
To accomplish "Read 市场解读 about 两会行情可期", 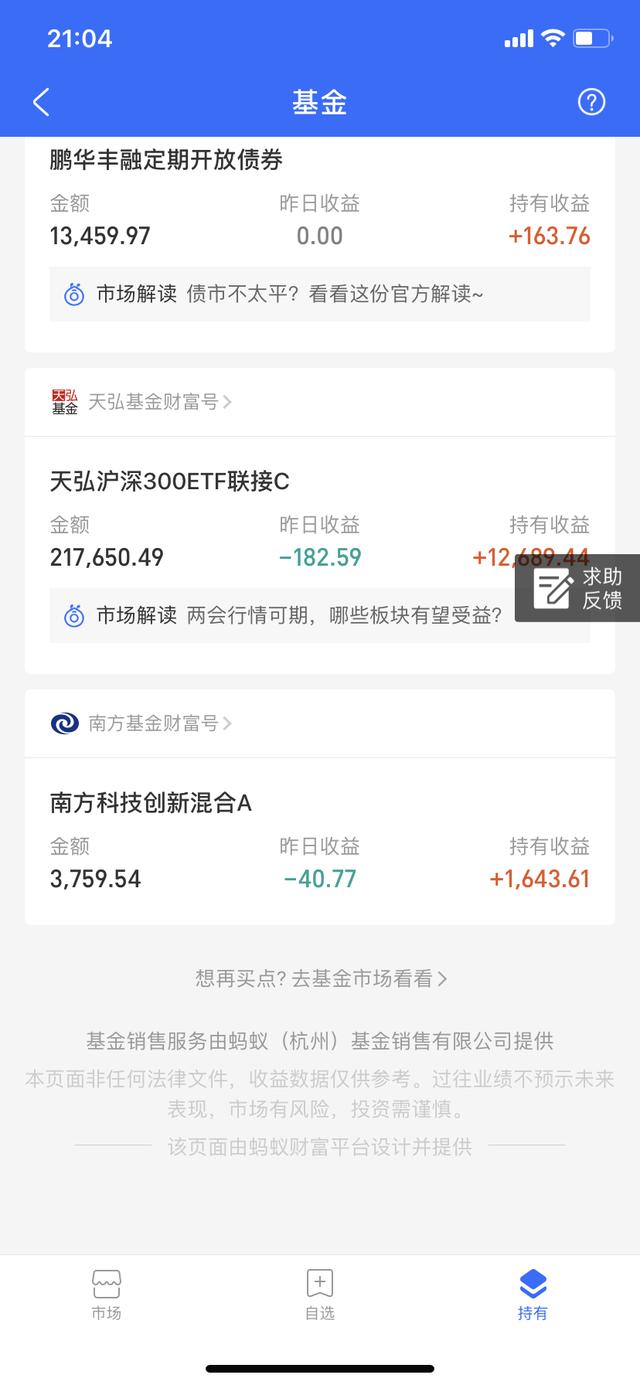I will (x=290, y=616).
